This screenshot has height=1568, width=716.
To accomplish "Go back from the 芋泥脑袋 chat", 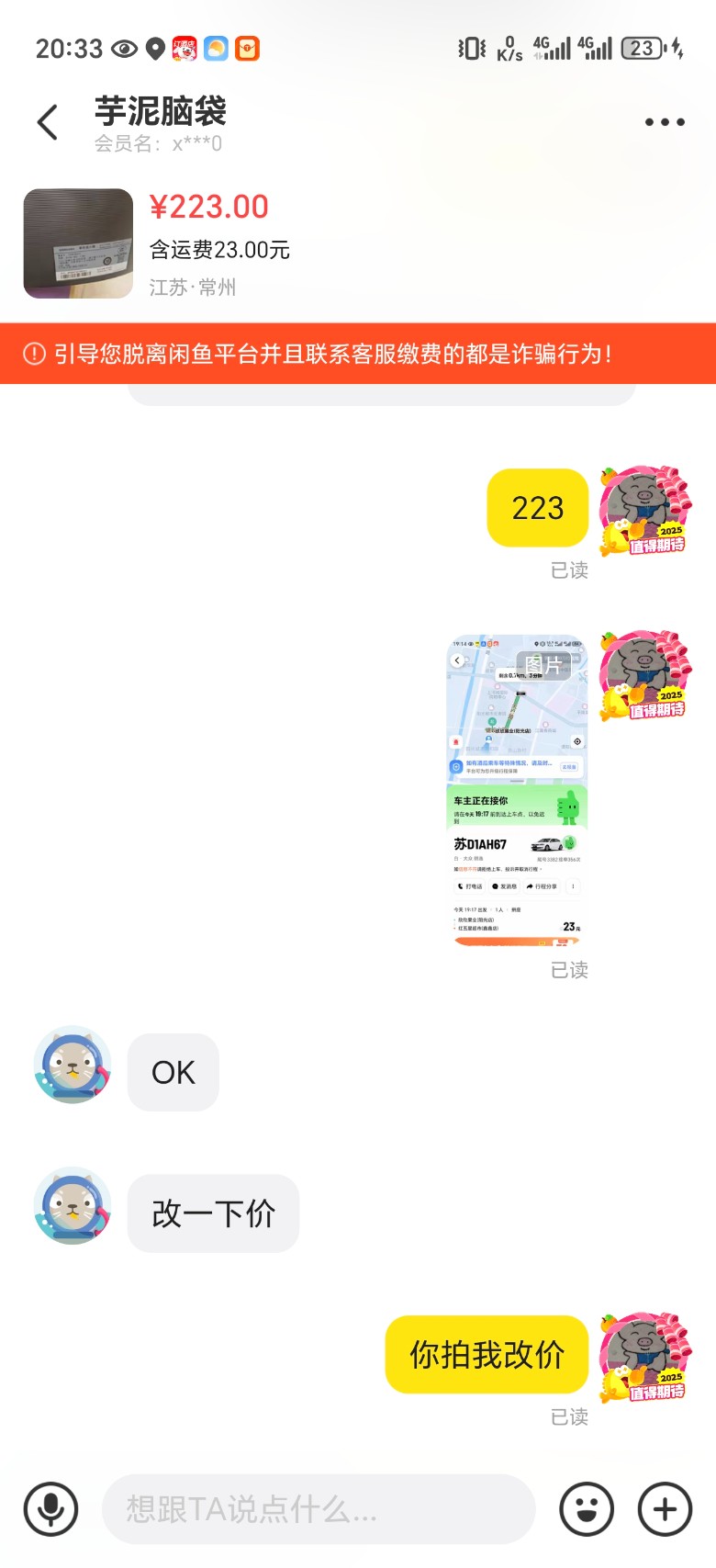I will pyautogui.click(x=48, y=122).
